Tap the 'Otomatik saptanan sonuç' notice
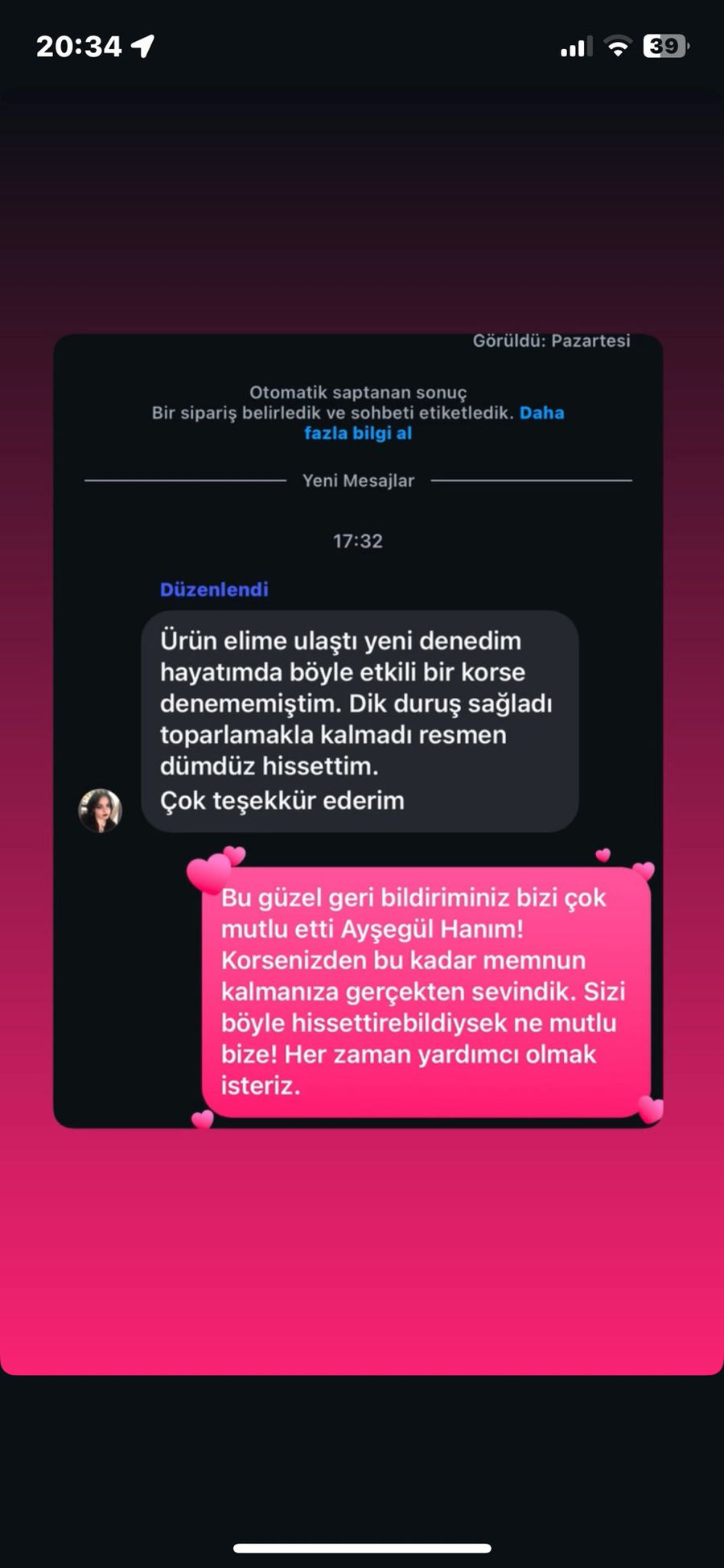Screen dimensions: 724x1568 coord(359,392)
